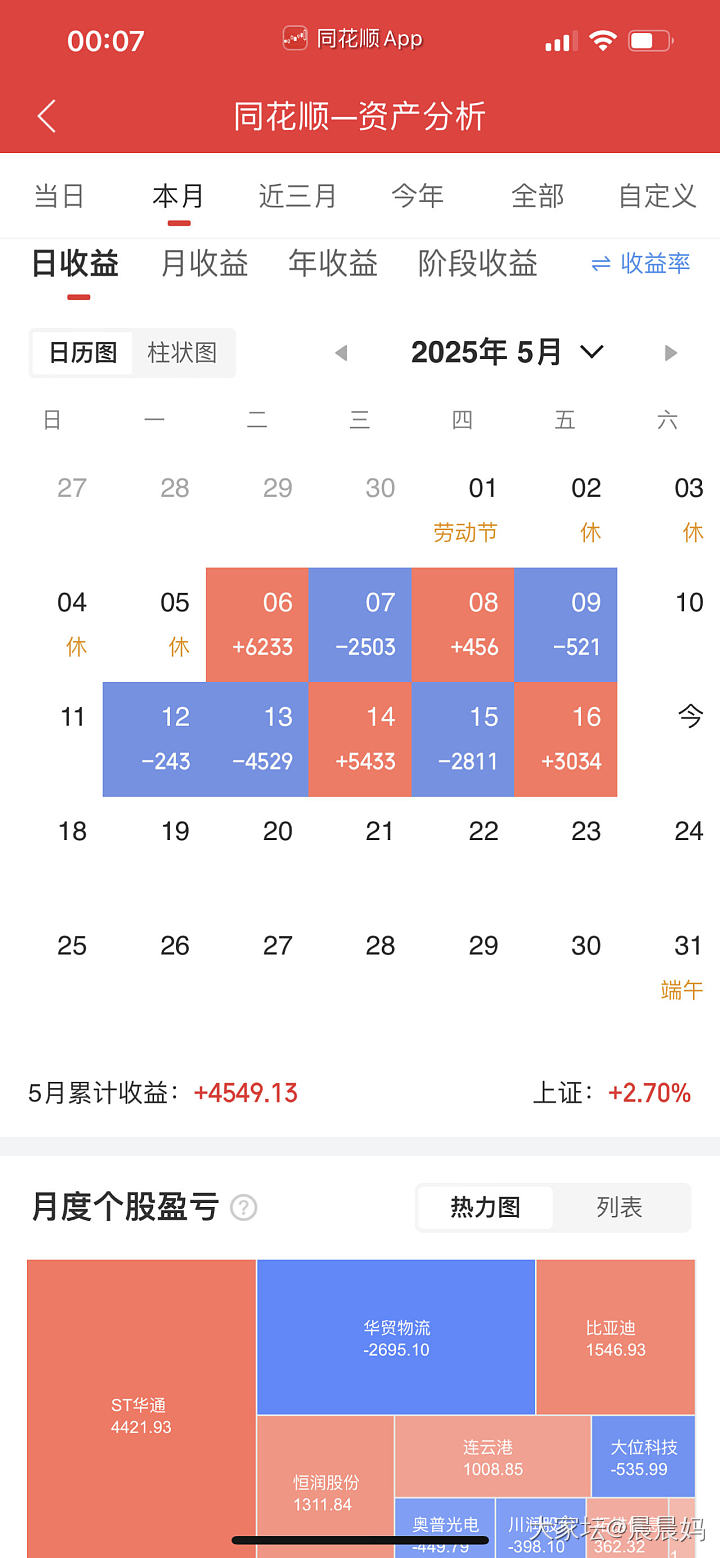This screenshot has height=1558, width=720.
Task: Switch to 今年 time range
Action: (417, 196)
